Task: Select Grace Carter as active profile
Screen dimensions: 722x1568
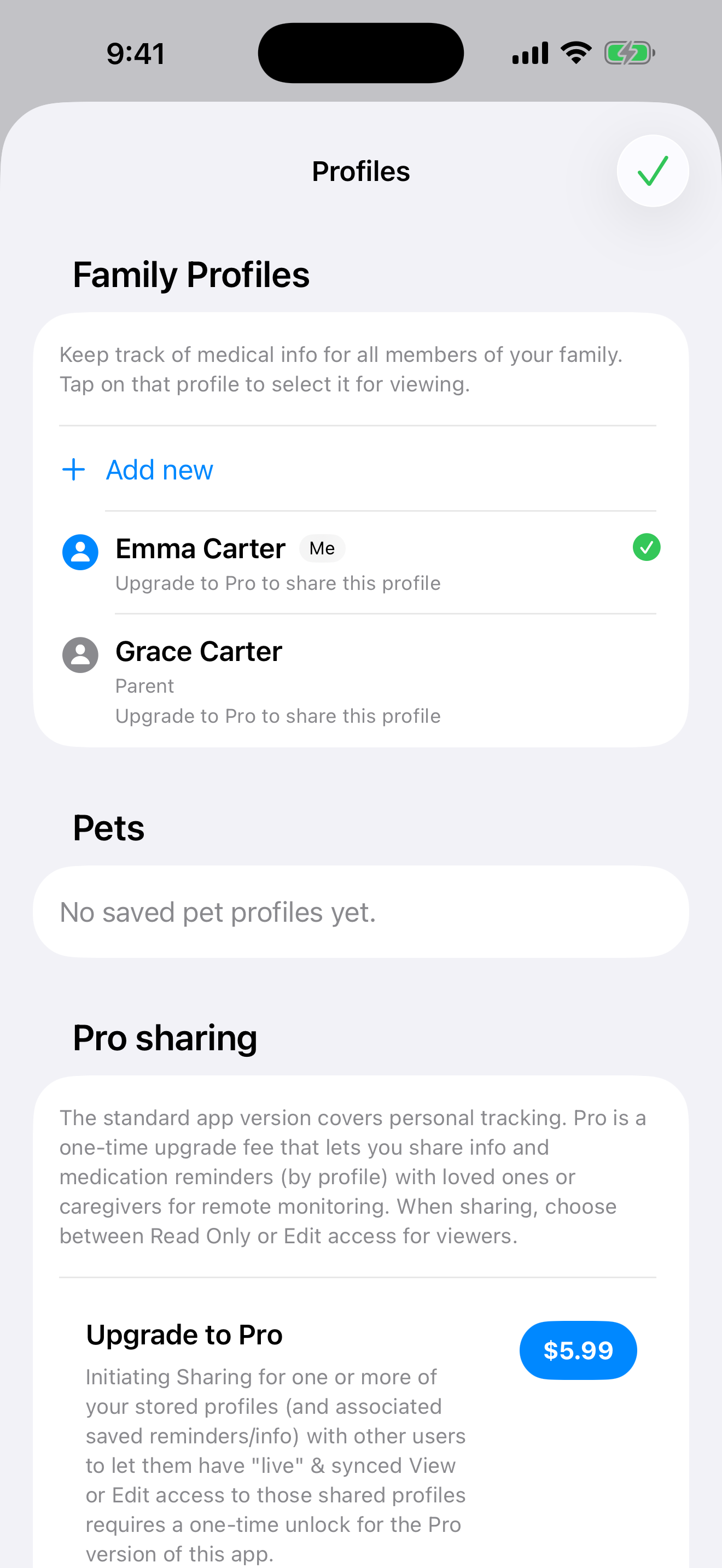Action: (x=199, y=651)
